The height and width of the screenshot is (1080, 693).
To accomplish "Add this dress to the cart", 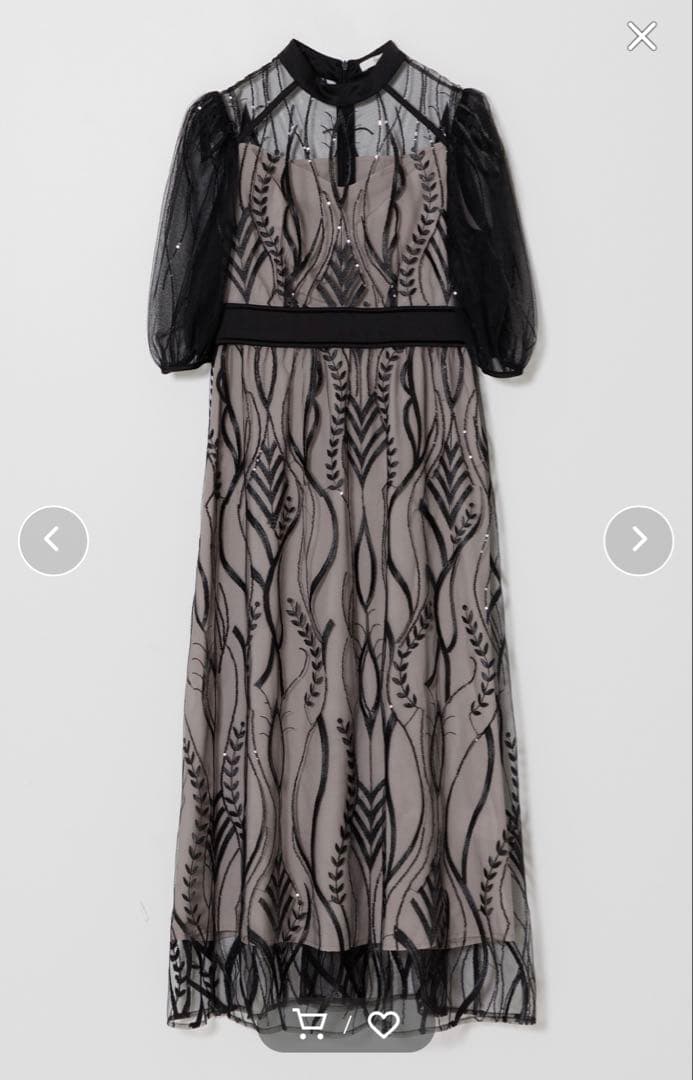I will 309,1024.
